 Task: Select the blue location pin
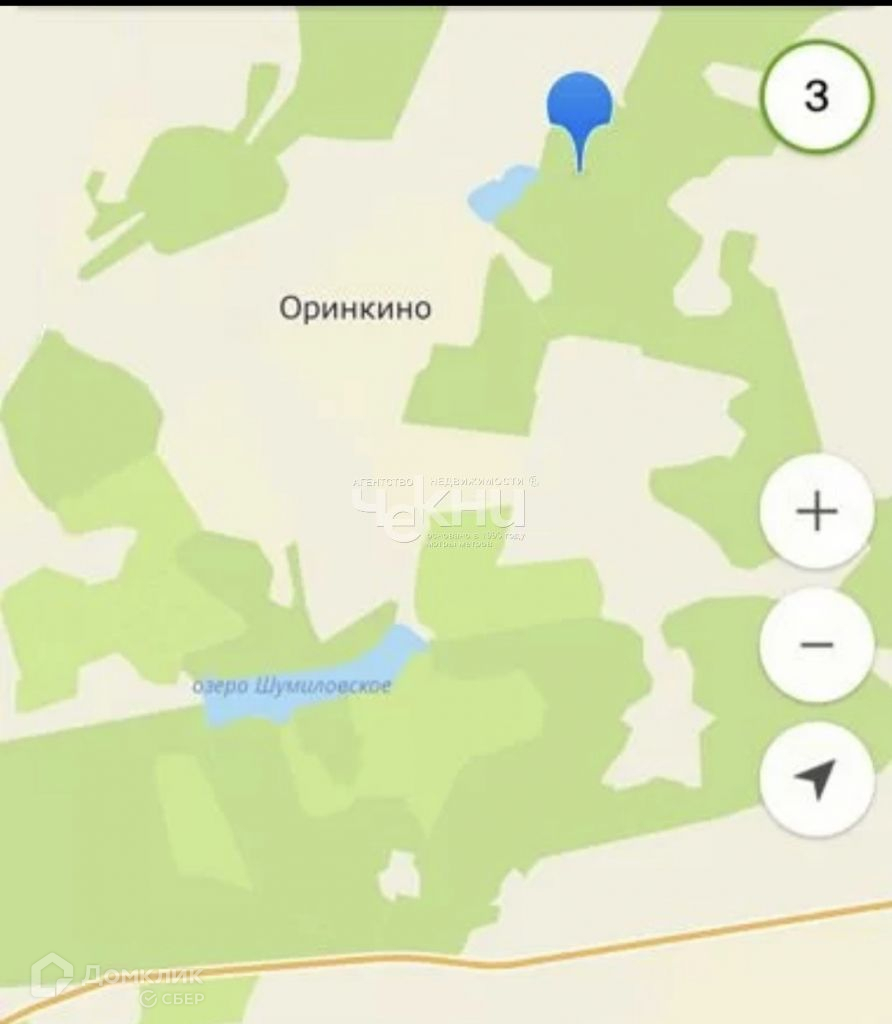tap(579, 112)
